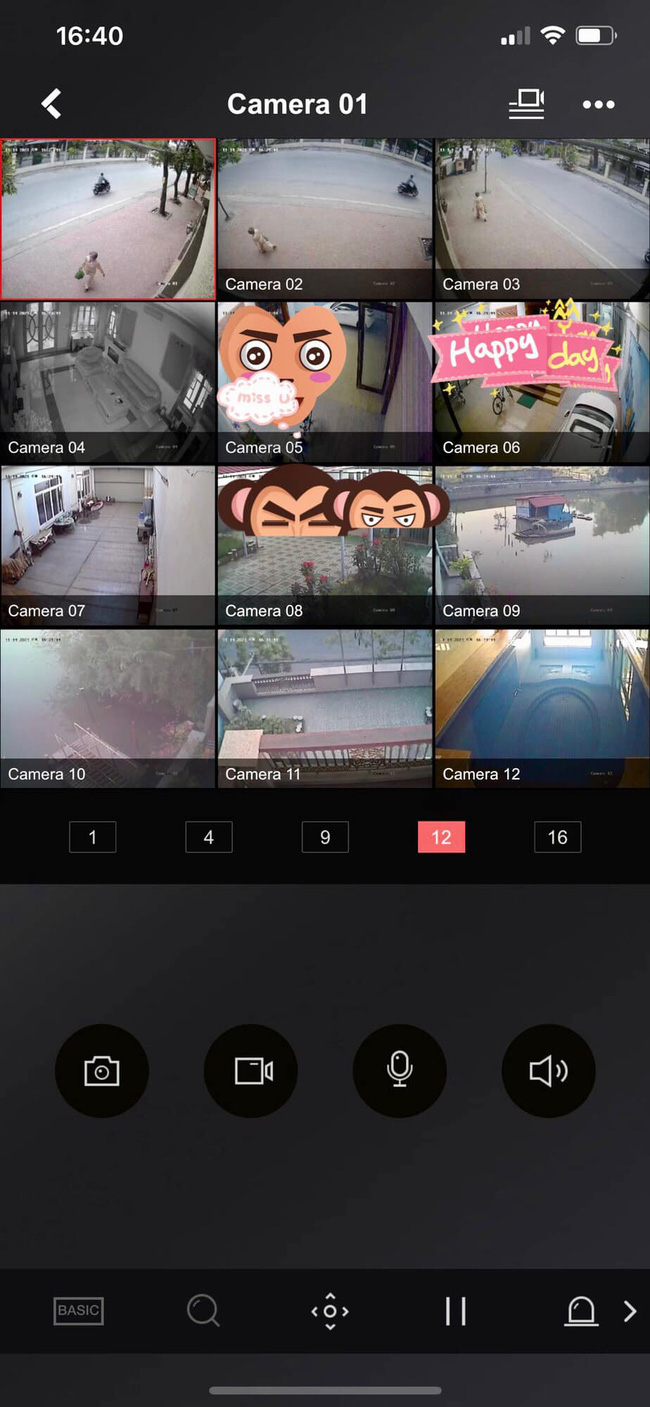Screen dimensions: 650x1407
Task: Pause the live stream
Action: (455, 1310)
